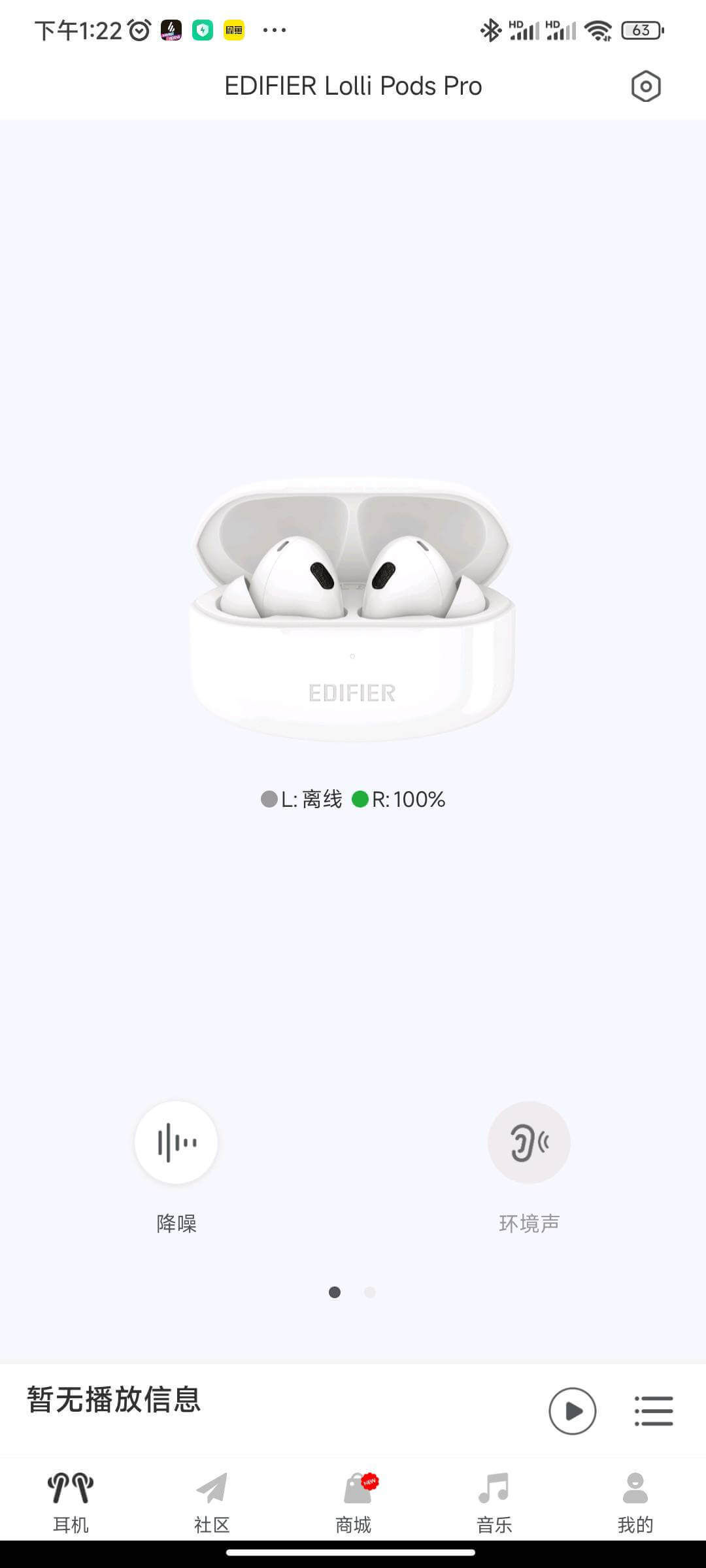Tap the second page indicator dot
The height and width of the screenshot is (1568, 706).
(370, 1292)
